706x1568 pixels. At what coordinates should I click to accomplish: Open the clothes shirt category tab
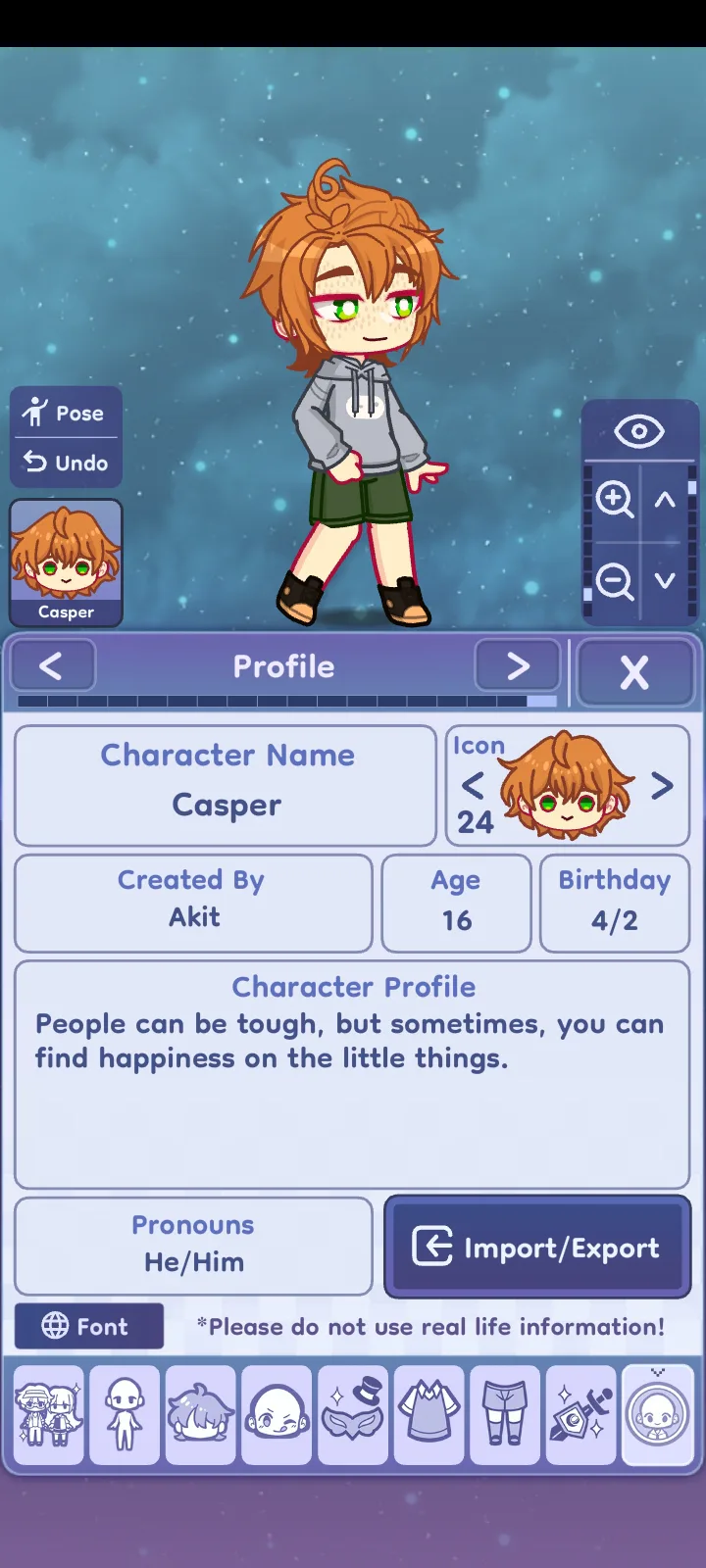[429, 1415]
